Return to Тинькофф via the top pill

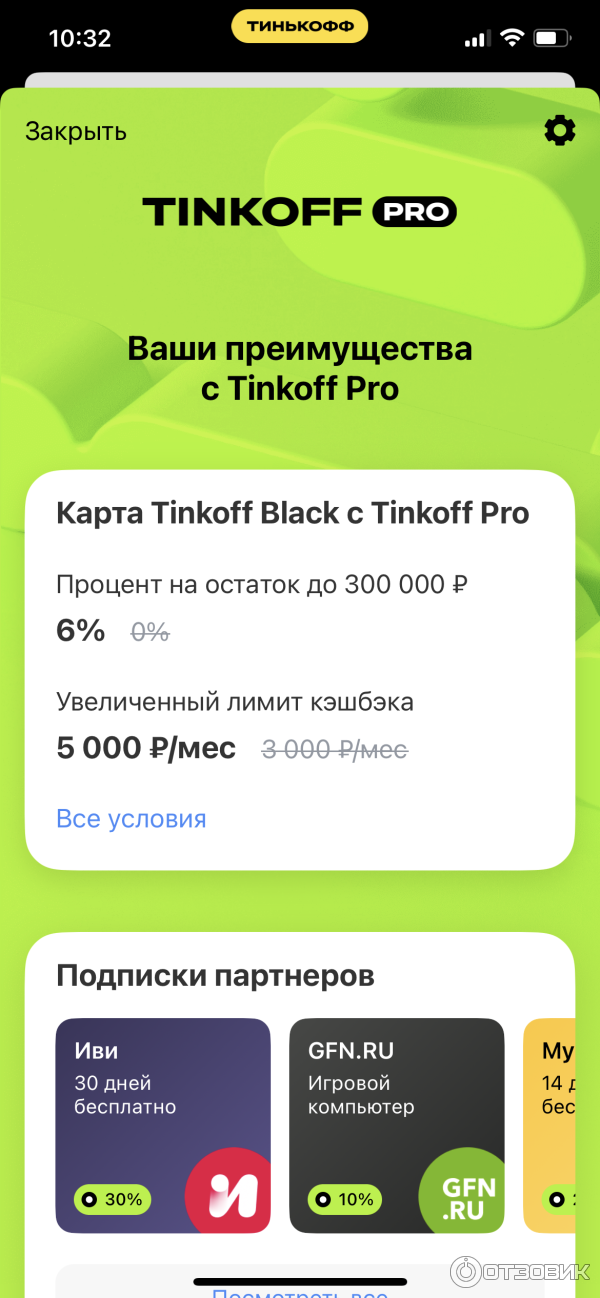coord(299,26)
